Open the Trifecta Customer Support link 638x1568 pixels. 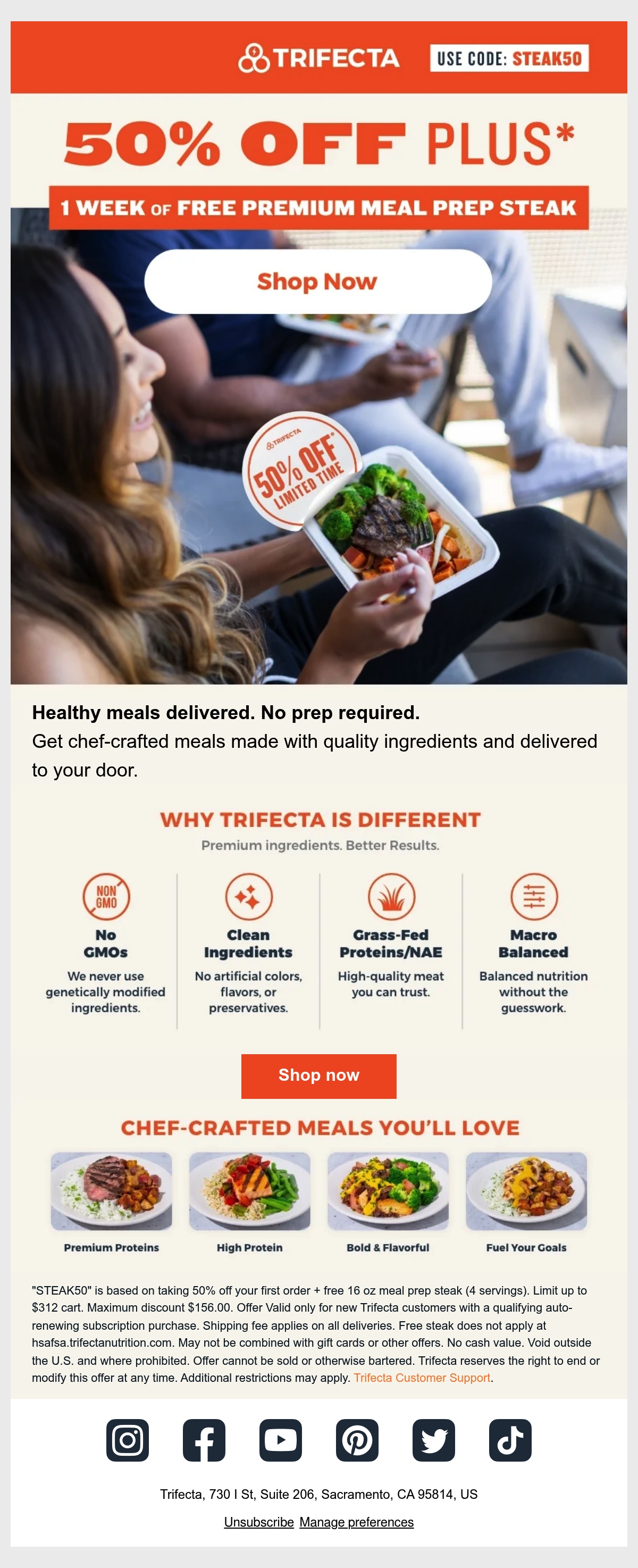422,1378
